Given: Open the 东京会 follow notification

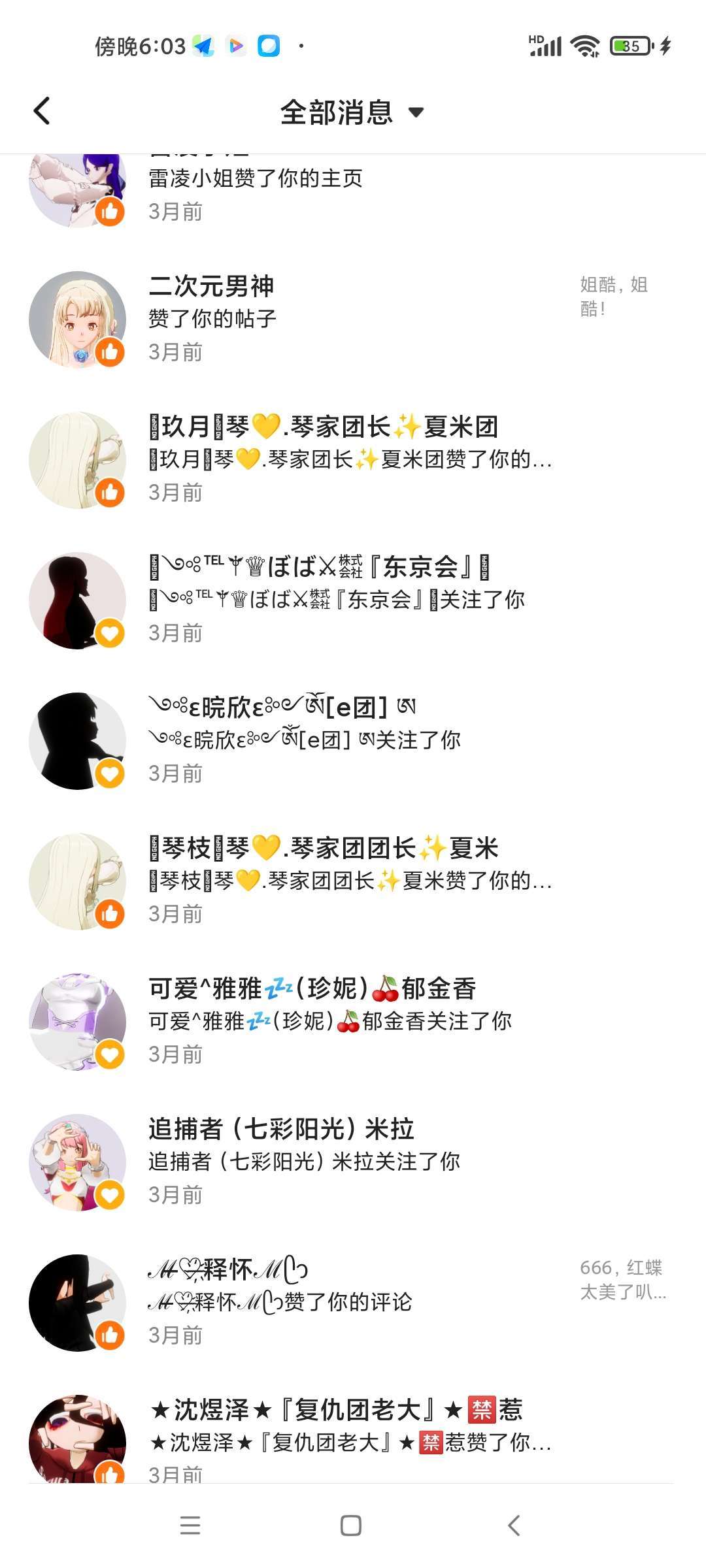Looking at the screenshot, I should pos(337,600).
